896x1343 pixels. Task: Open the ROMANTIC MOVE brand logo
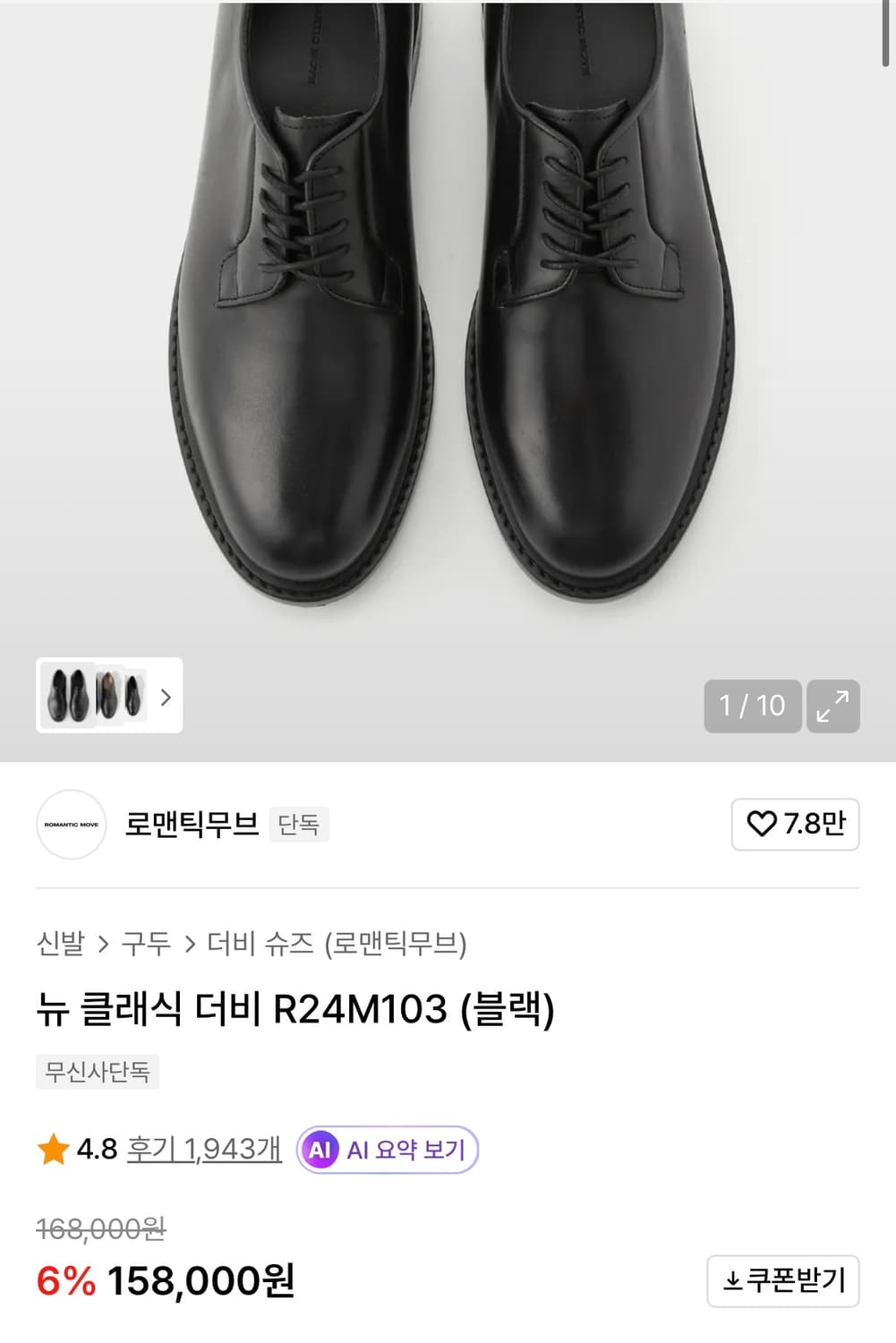pos(71,824)
